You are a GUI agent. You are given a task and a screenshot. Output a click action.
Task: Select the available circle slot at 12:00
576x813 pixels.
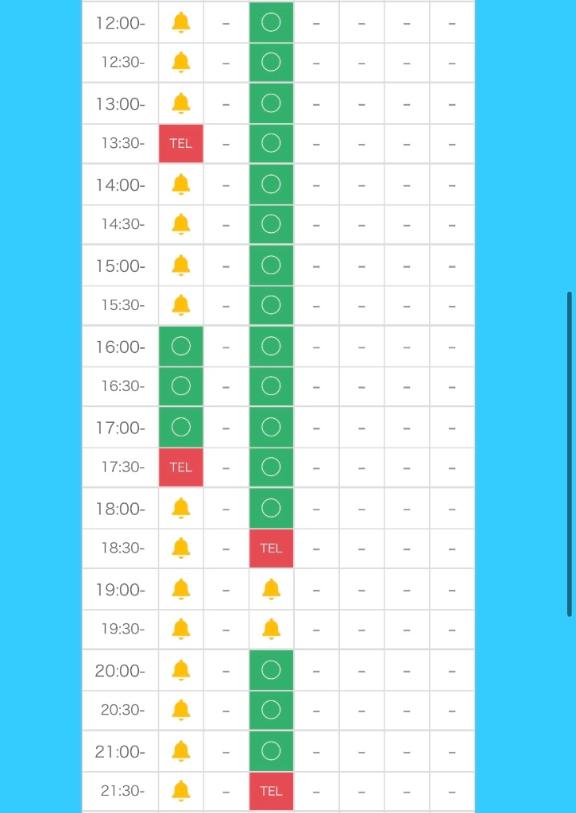tap(271, 22)
